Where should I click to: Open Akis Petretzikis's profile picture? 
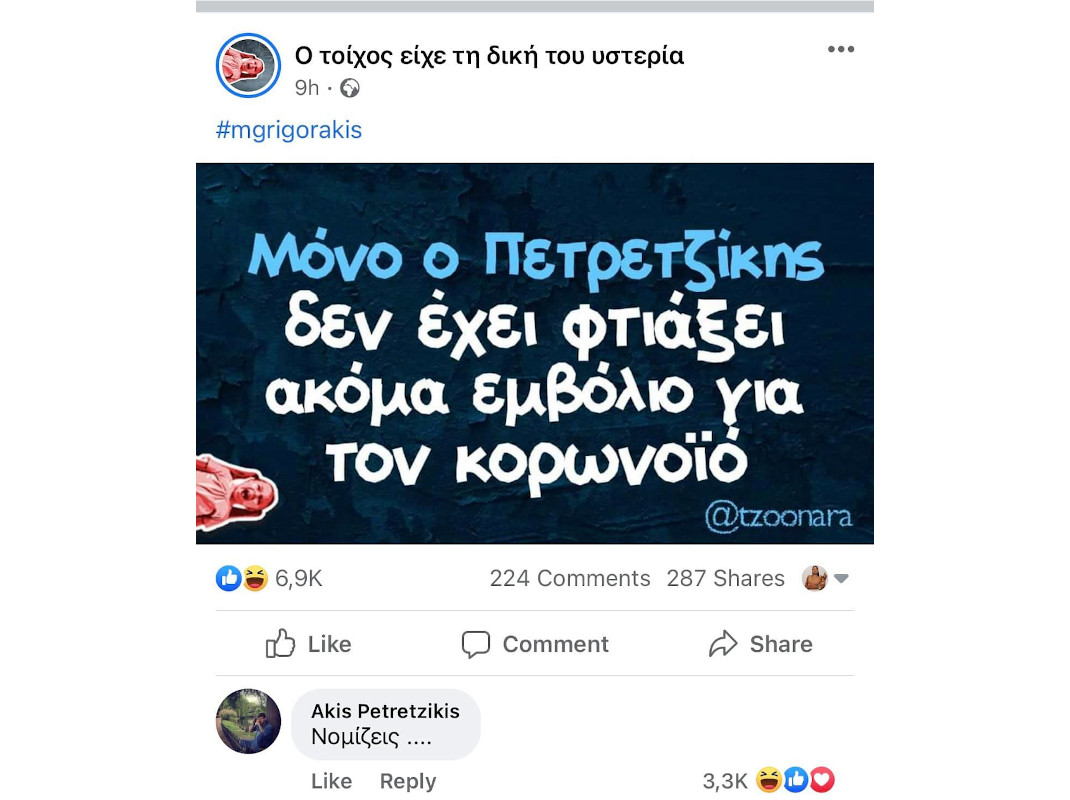click(248, 721)
